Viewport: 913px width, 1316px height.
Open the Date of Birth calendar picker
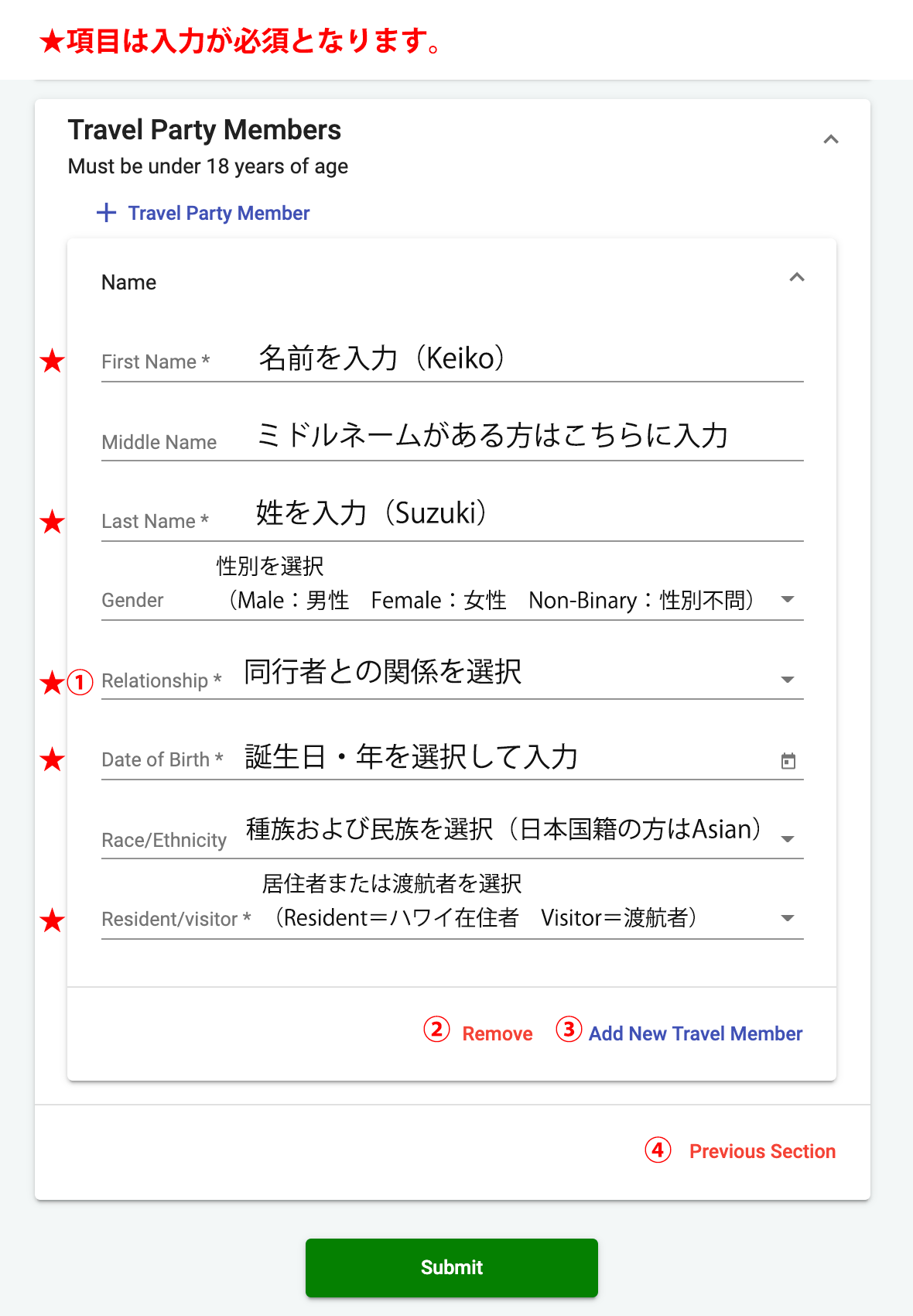click(788, 761)
